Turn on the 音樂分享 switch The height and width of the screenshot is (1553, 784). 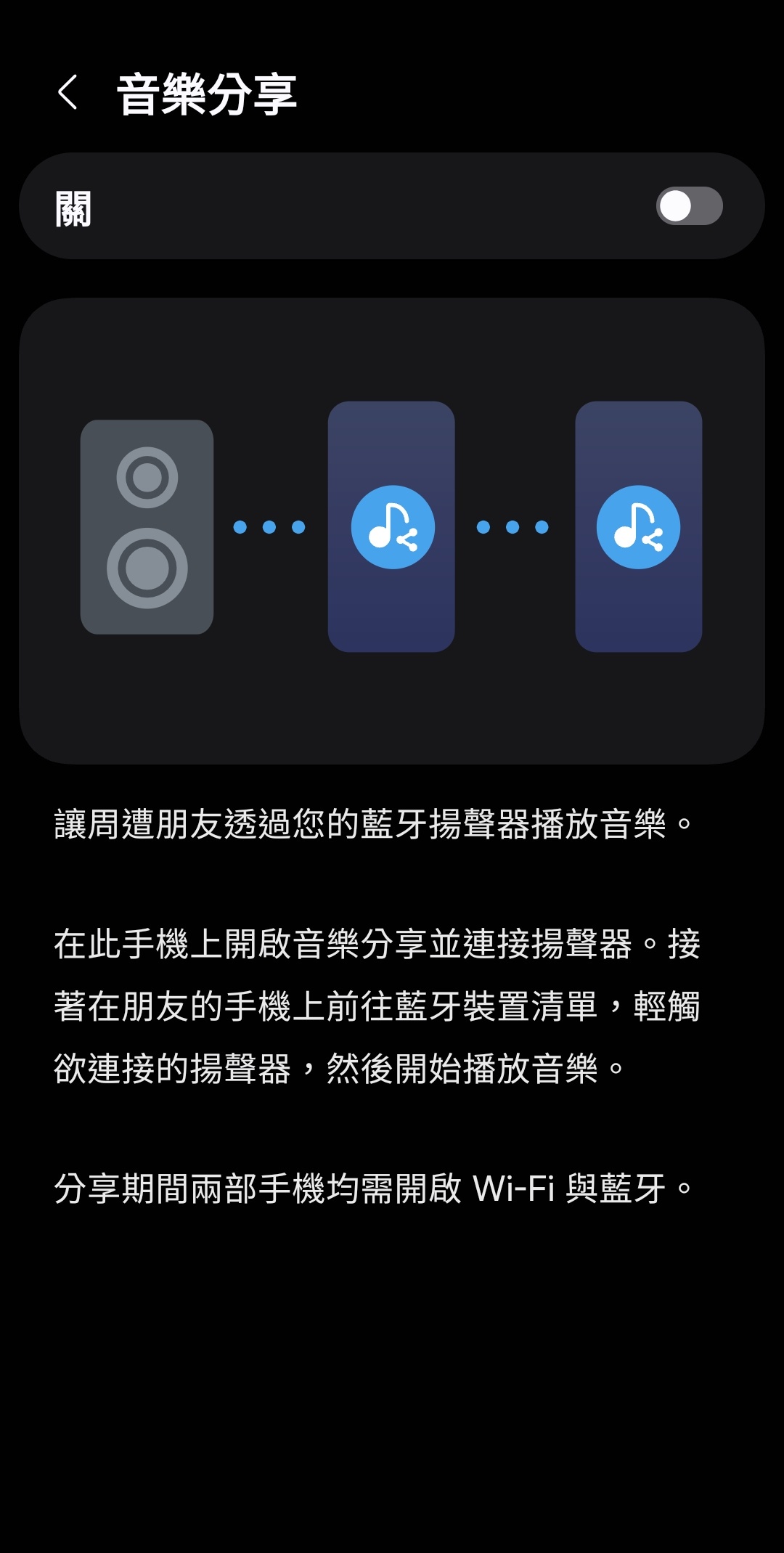pyautogui.click(x=689, y=206)
